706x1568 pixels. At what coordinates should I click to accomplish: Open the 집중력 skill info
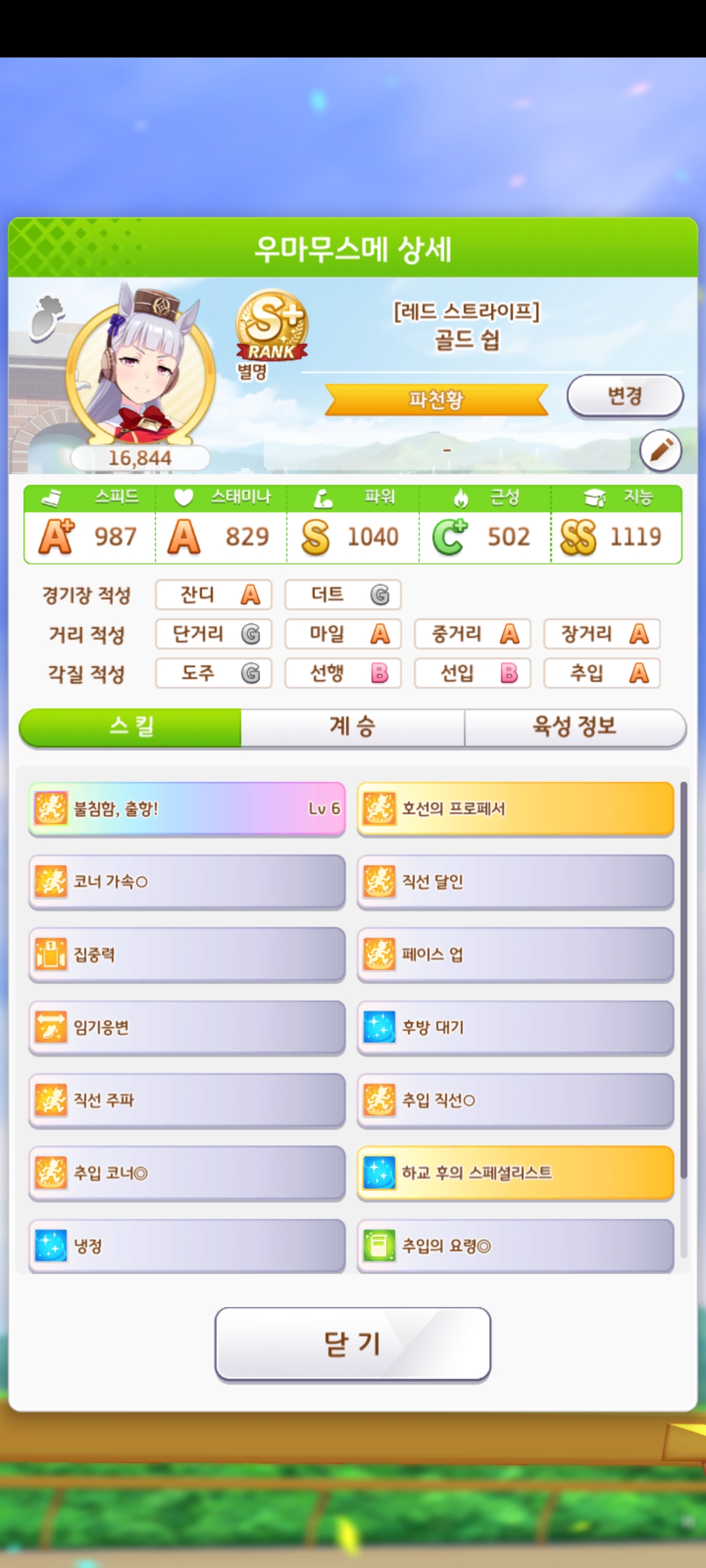click(x=187, y=955)
